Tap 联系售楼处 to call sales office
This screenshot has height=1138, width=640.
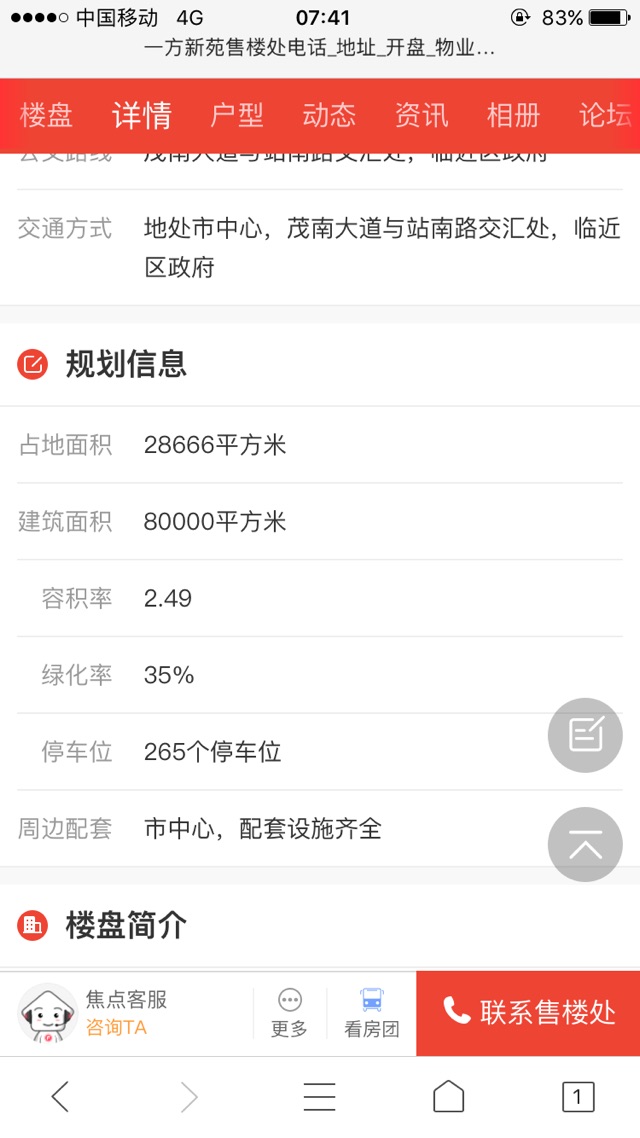[x=528, y=1013]
